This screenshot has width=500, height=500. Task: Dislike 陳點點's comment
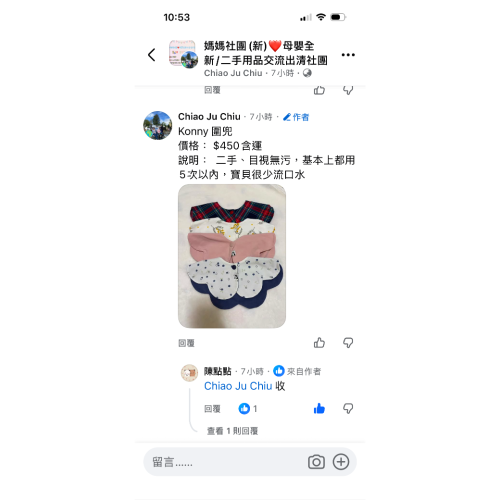point(348,409)
